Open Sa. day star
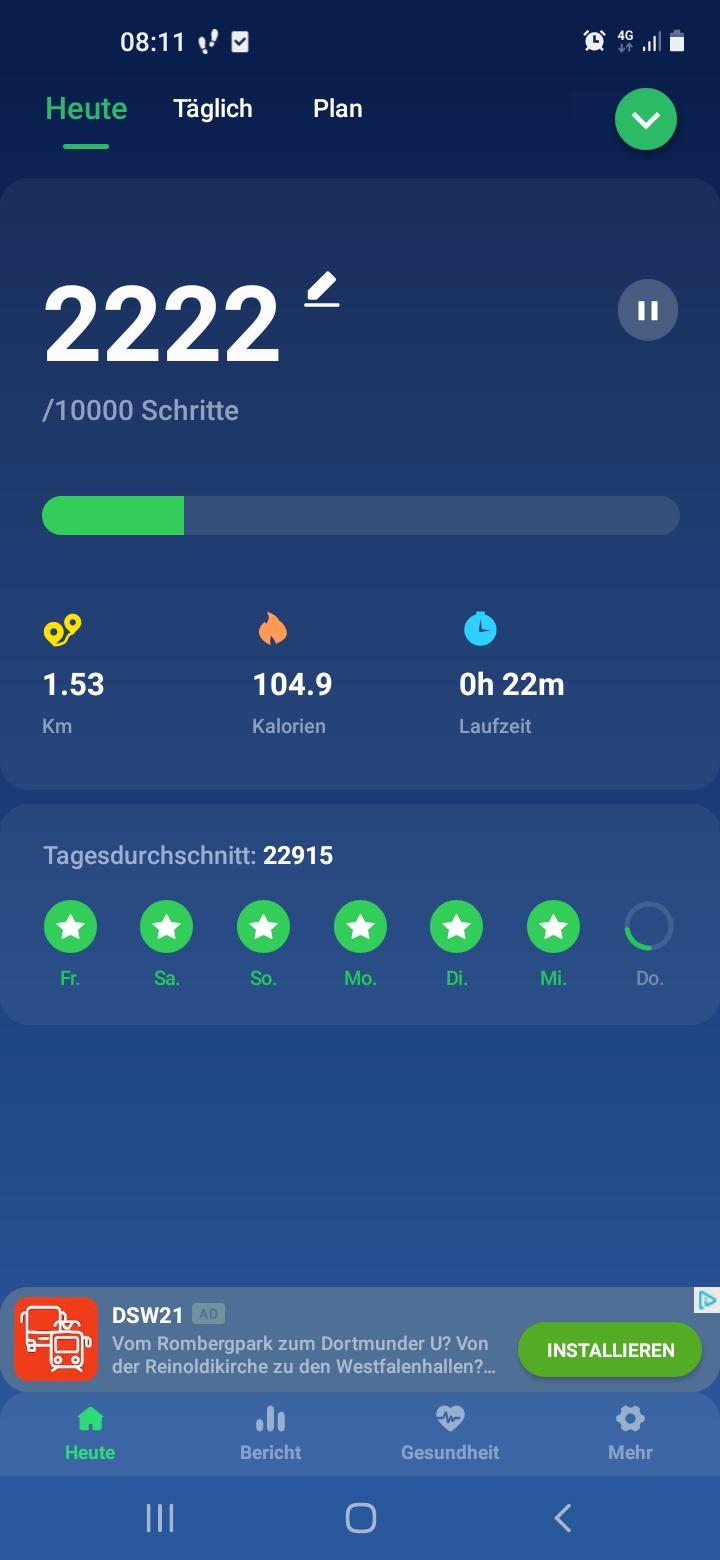 [167, 927]
